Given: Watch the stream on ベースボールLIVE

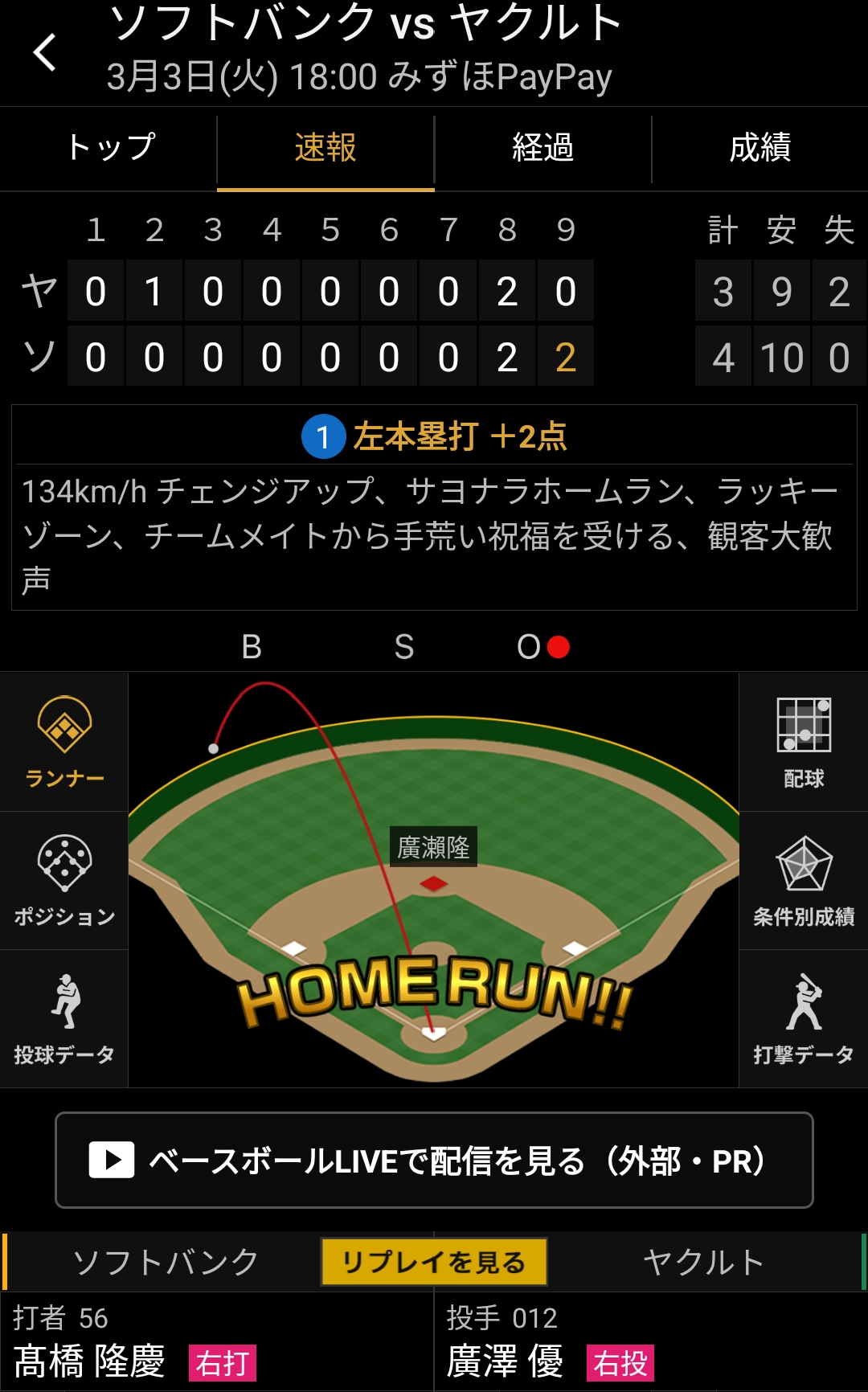Looking at the screenshot, I should pos(434,1160).
